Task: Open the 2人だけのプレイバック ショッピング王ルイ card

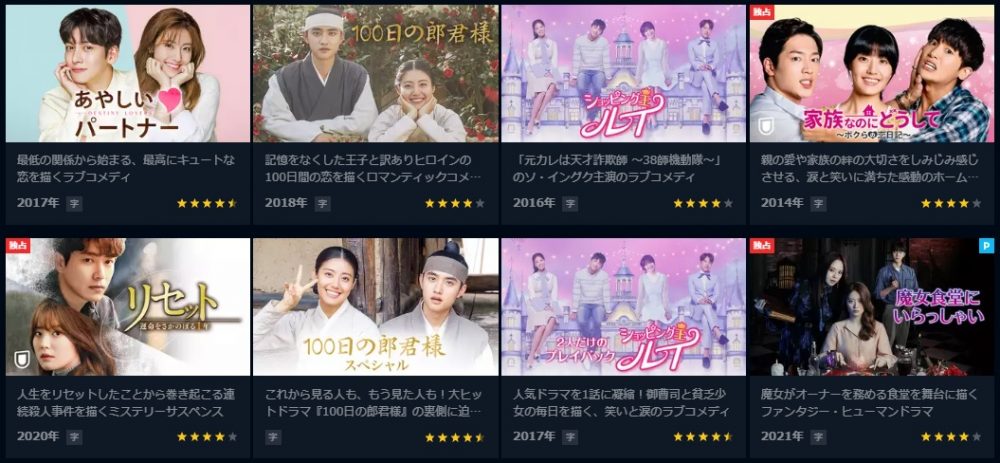Action: [x=623, y=307]
